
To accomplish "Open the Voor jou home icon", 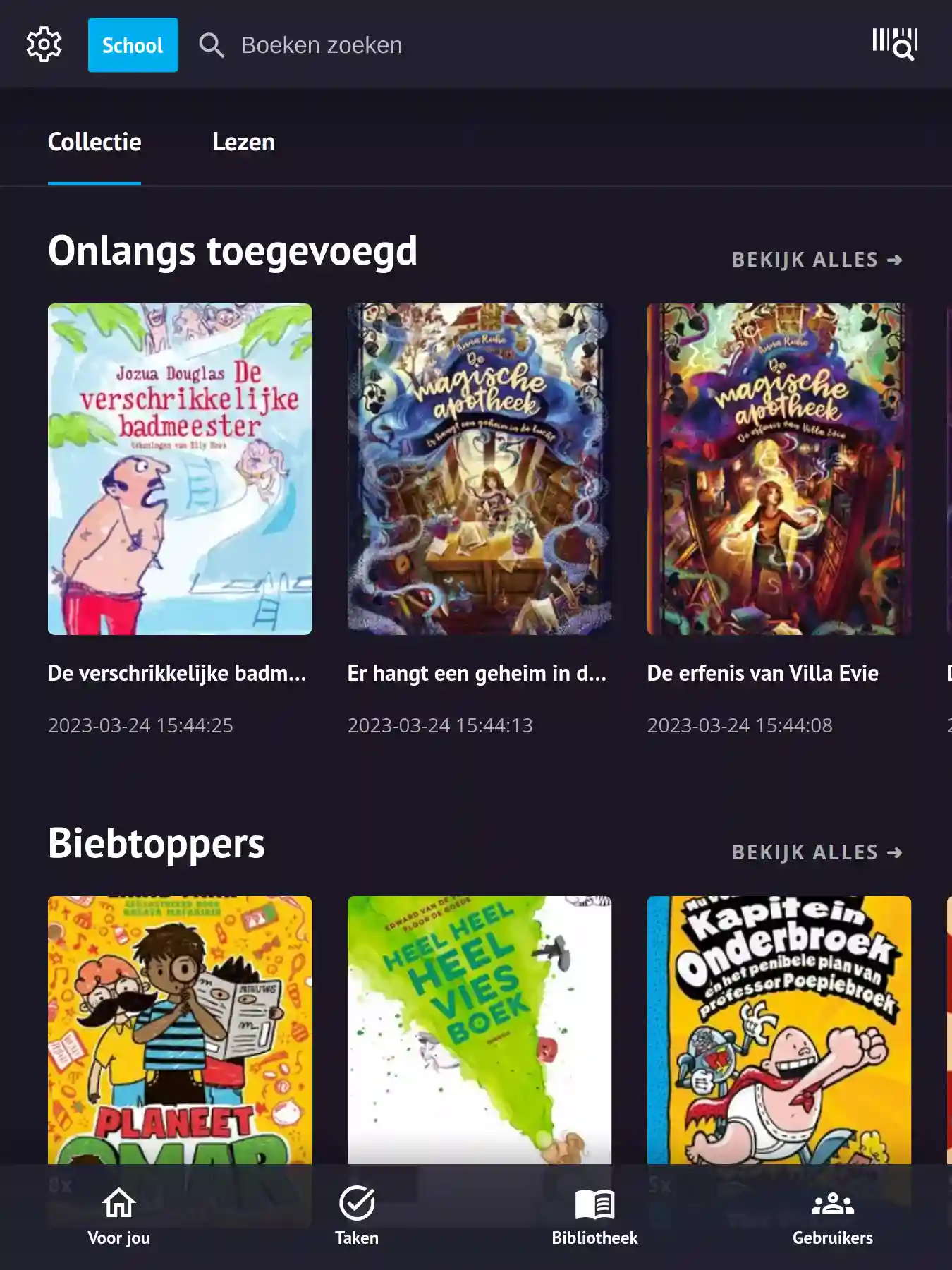I will click(117, 1202).
